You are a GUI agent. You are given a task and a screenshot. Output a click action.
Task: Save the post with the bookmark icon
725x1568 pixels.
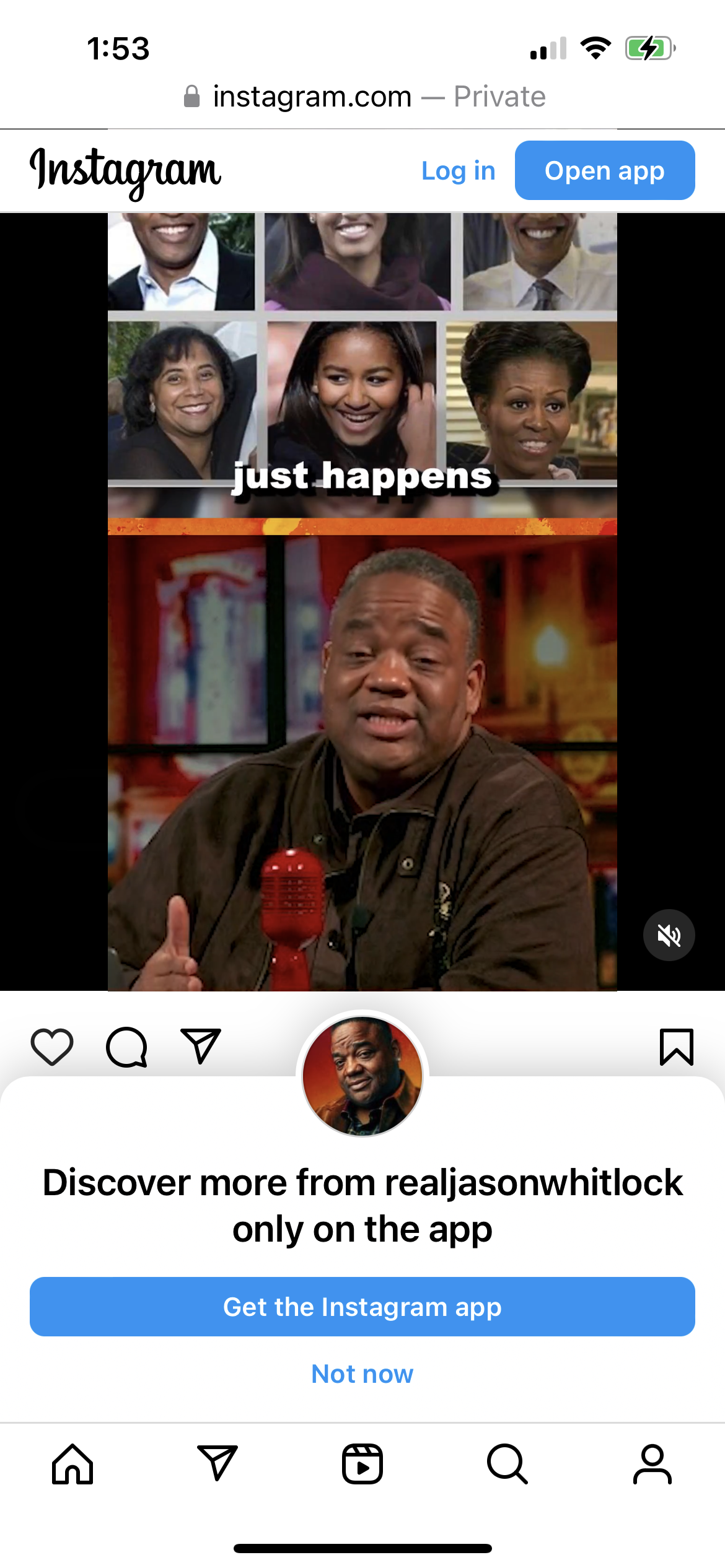[677, 1047]
